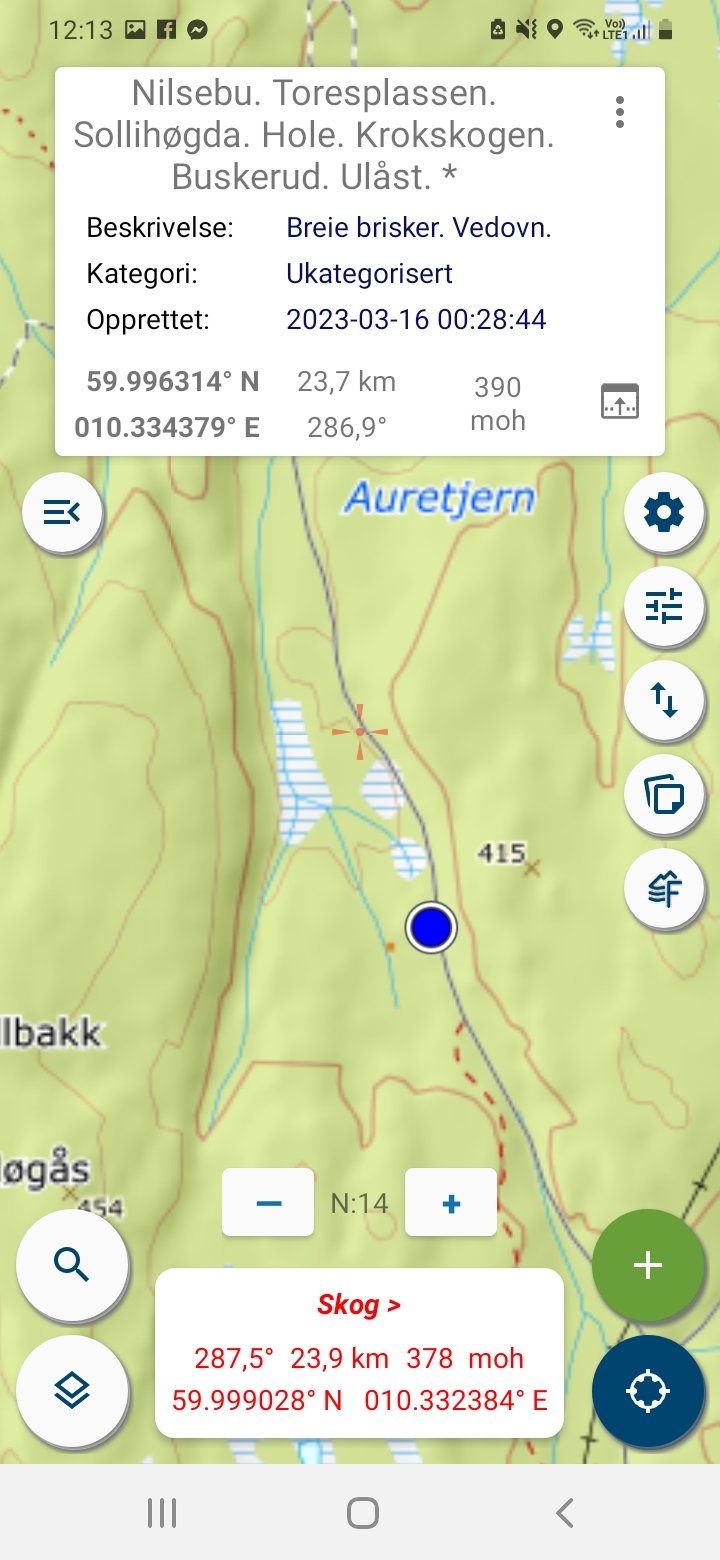The image size is (720, 1560).
Task: Zoom out with the minus button
Action: (268, 1203)
